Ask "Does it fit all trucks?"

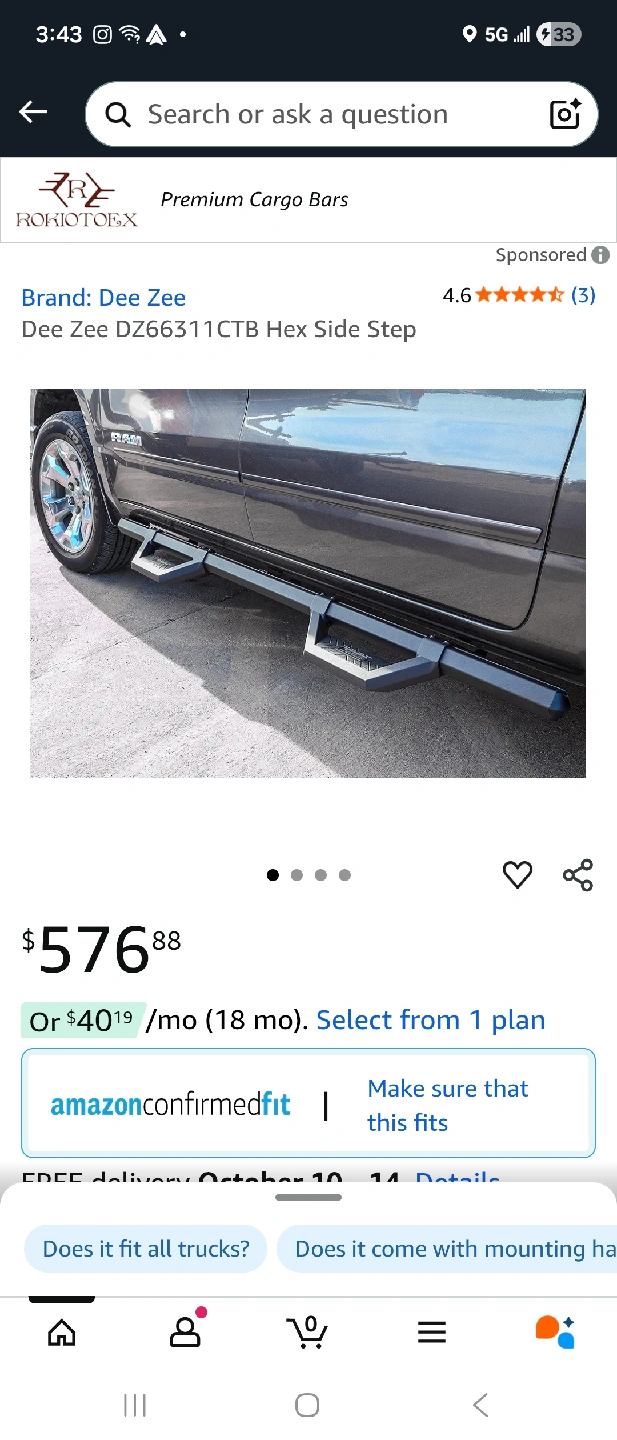tap(146, 1249)
